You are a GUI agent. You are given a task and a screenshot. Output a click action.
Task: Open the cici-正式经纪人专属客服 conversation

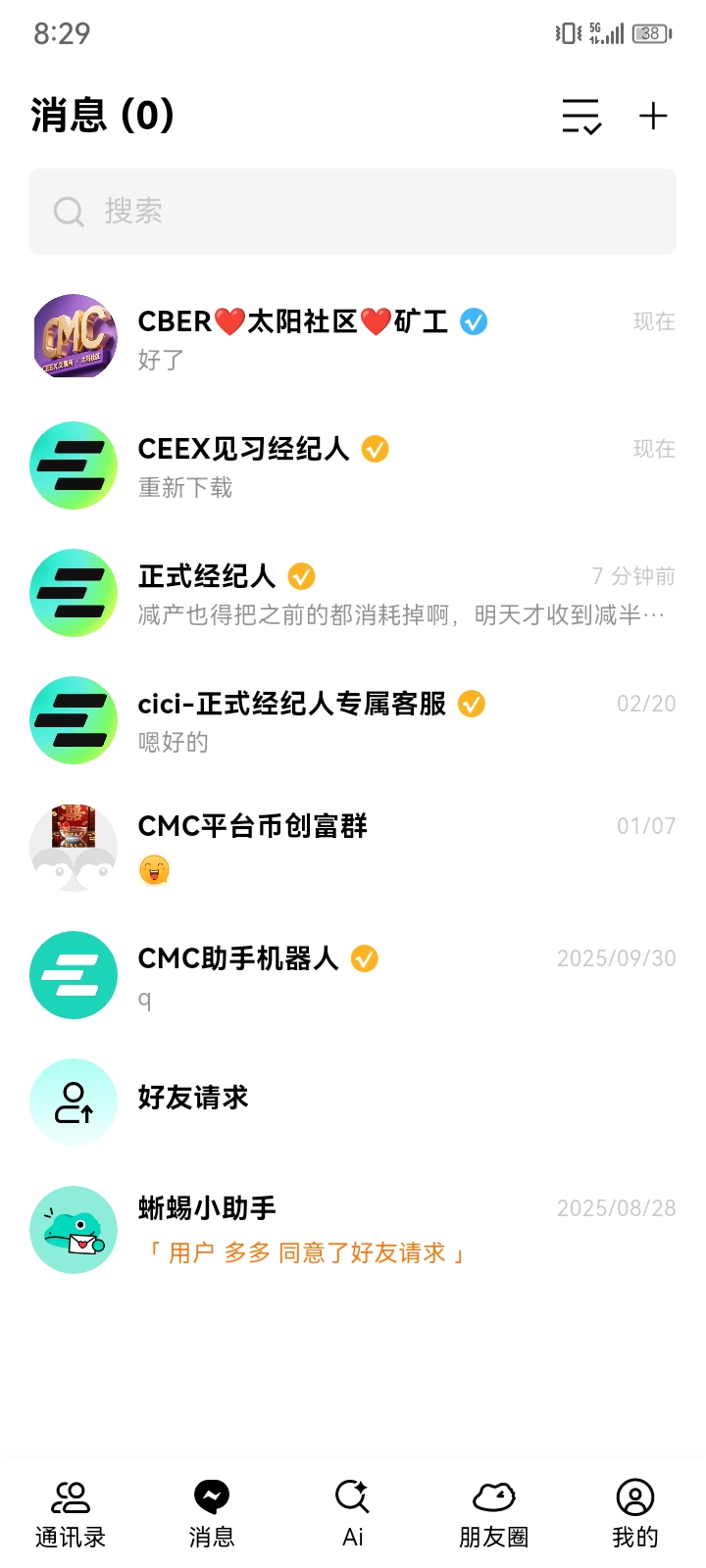point(353,721)
